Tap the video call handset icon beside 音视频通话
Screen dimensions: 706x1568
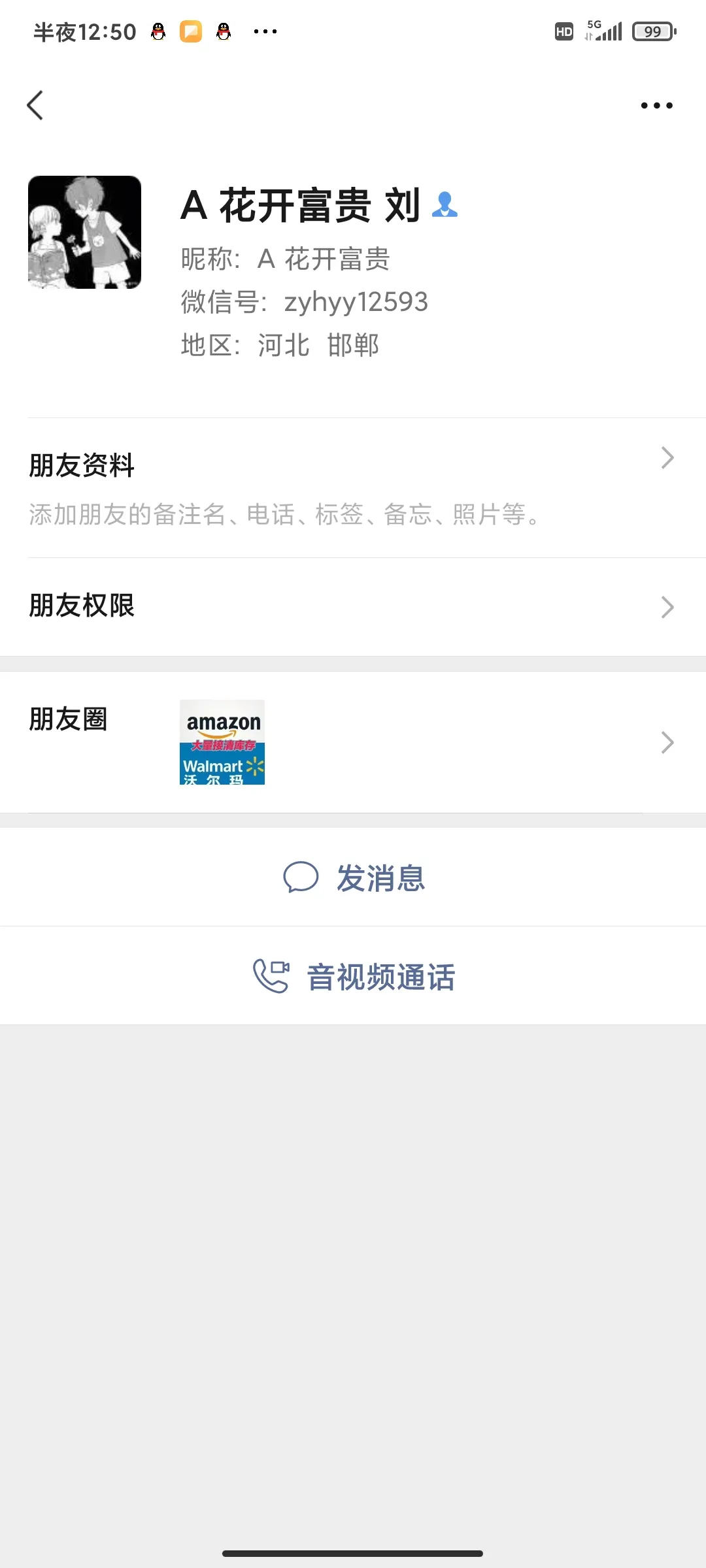(271, 976)
